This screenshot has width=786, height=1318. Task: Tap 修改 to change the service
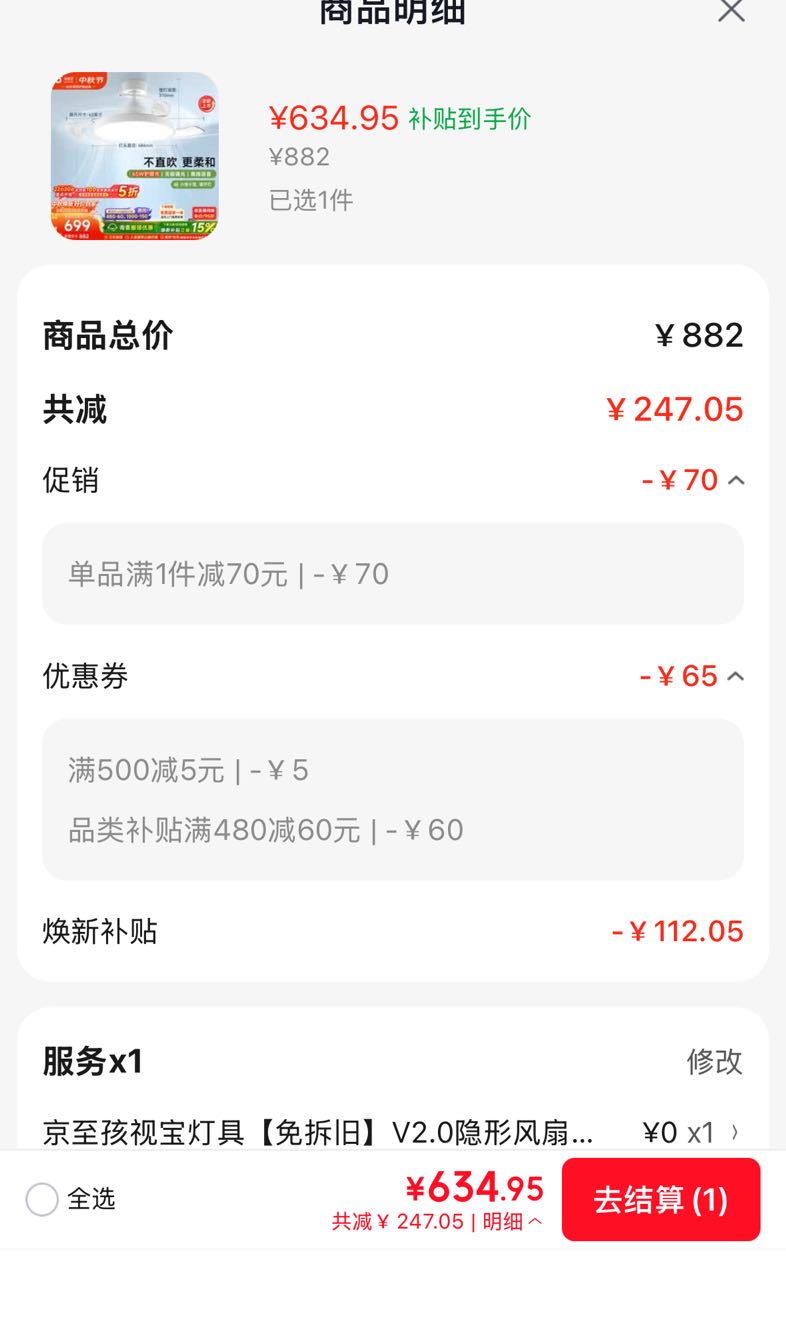(714, 1061)
